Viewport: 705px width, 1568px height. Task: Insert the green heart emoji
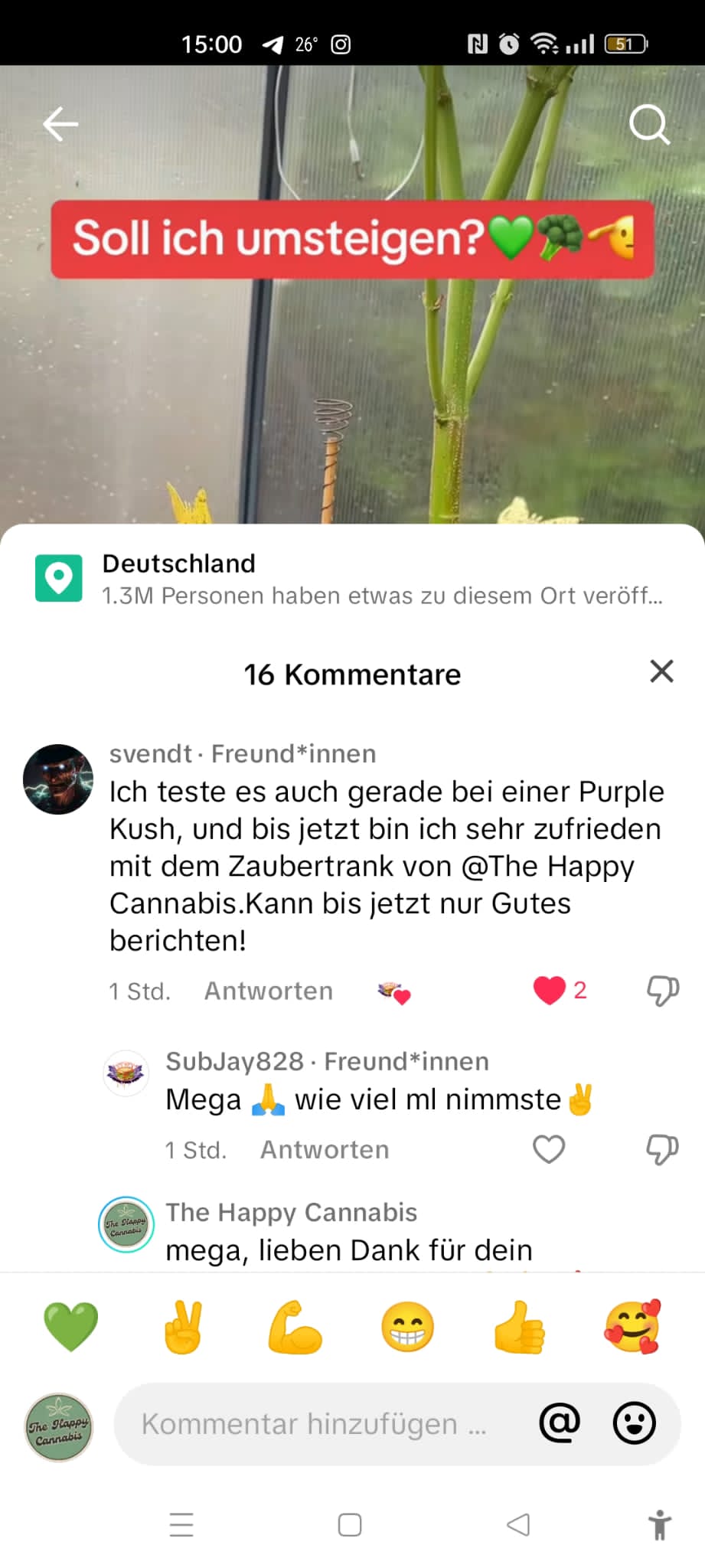click(71, 1327)
